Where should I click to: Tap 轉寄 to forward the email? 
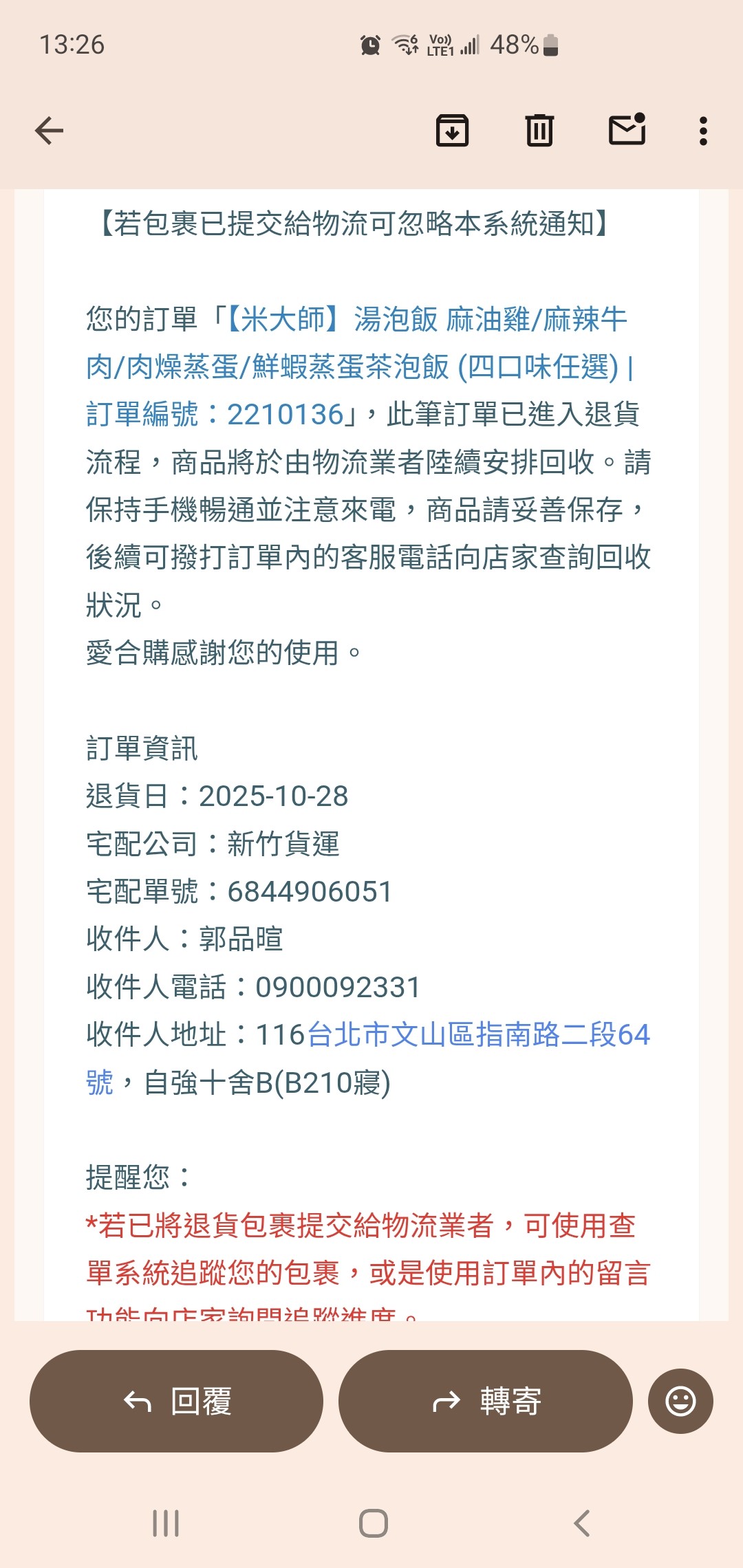[x=485, y=1401]
